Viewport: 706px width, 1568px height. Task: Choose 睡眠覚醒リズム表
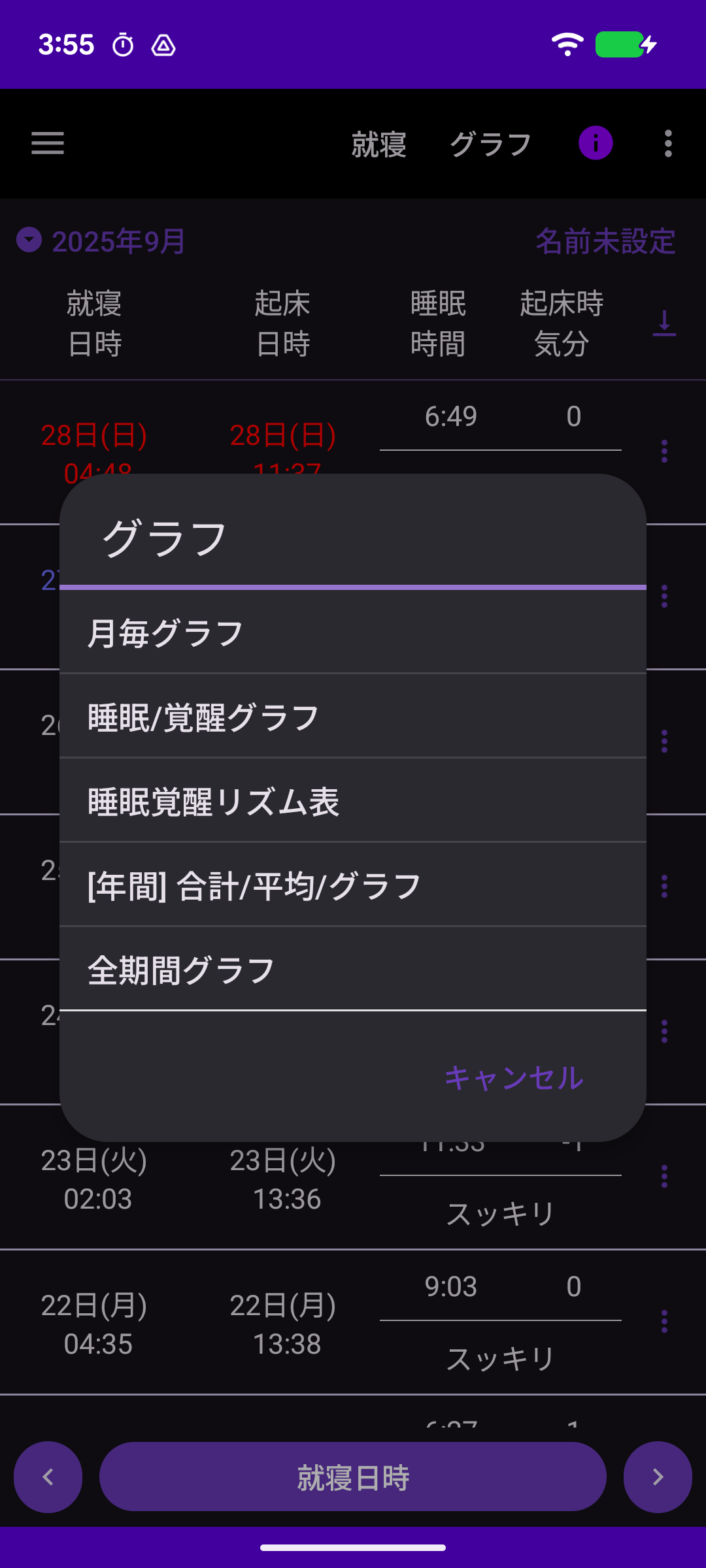click(353, 801)
